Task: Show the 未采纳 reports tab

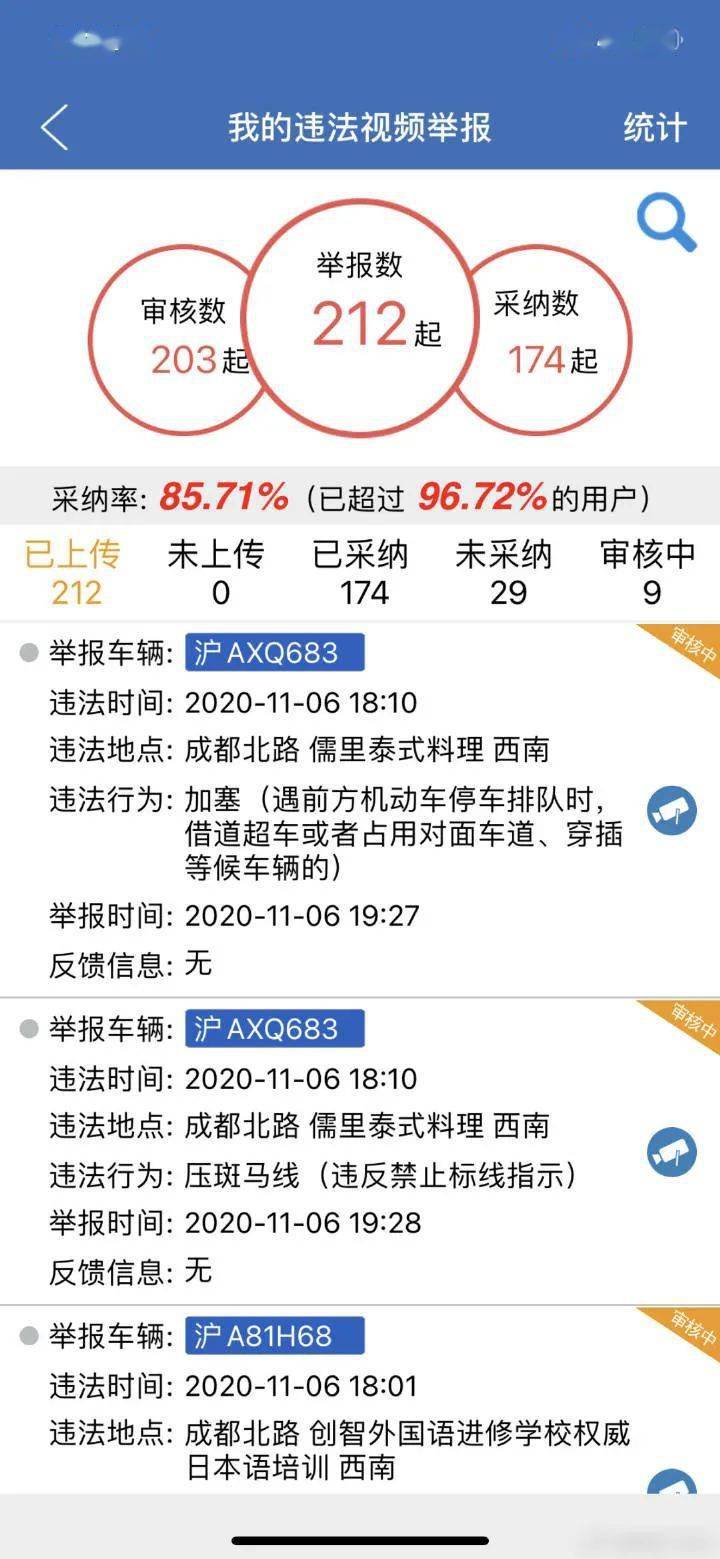Action: coord(506,573)
